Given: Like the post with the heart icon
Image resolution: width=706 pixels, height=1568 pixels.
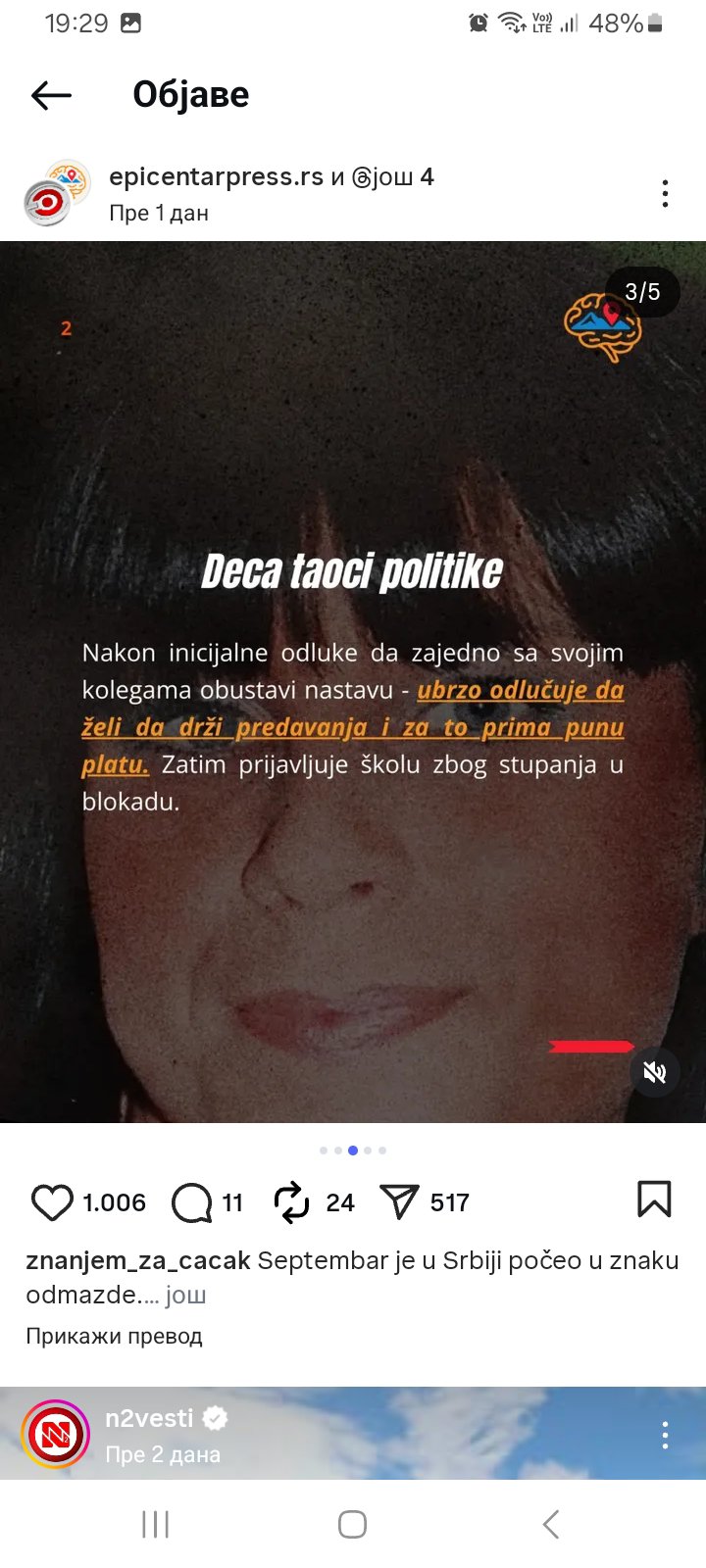Looking at the screenshot, I should (x=52, y=1202).
